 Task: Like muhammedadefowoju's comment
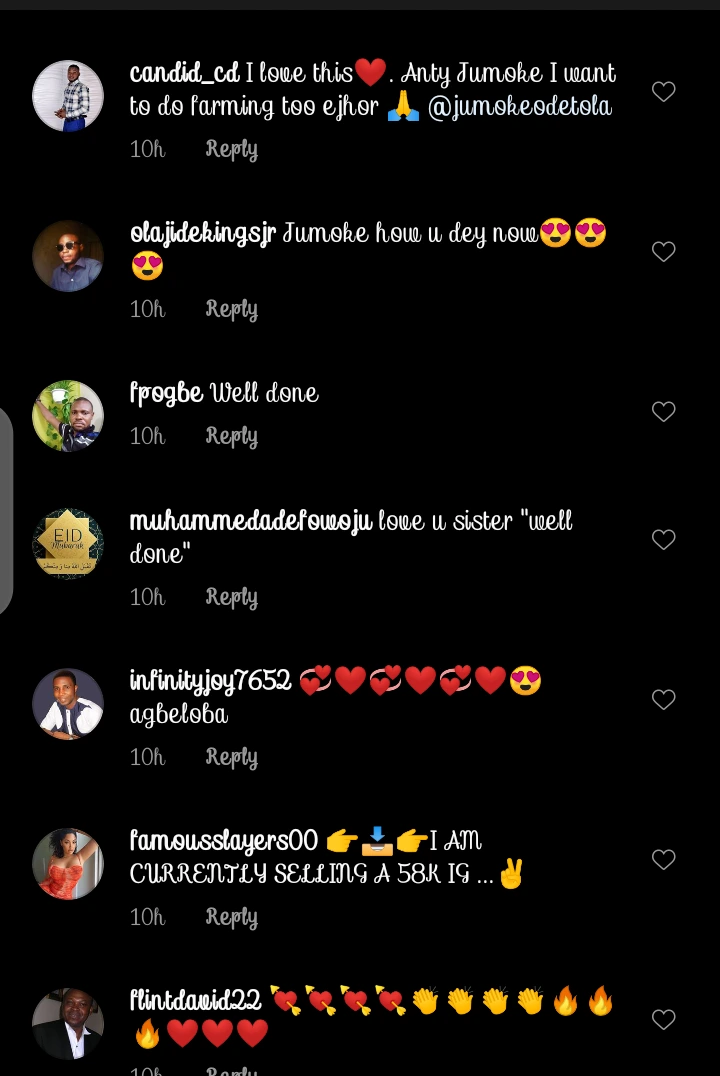[664, 540]
